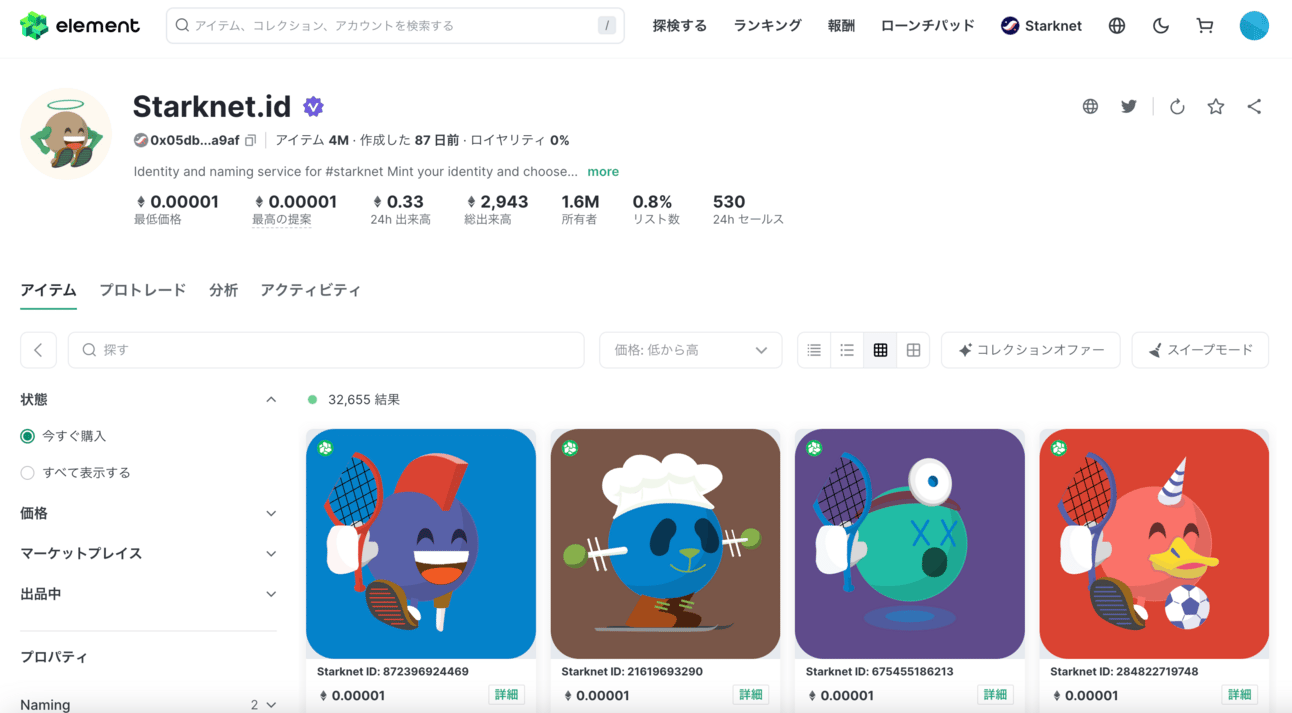
Task: Switch to the 分析 tab
Action: pos(223,290)
